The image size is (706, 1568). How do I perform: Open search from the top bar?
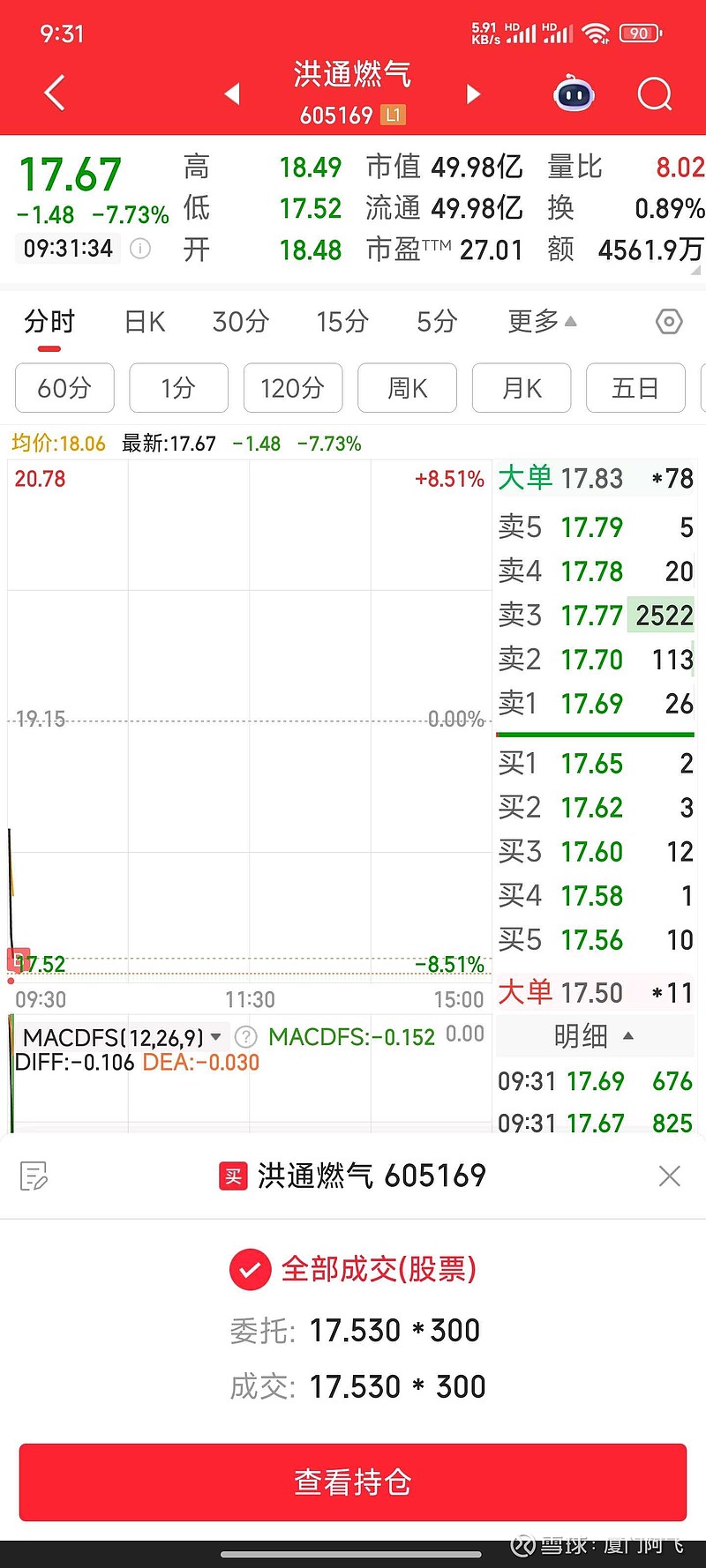(x=655, y=93)
